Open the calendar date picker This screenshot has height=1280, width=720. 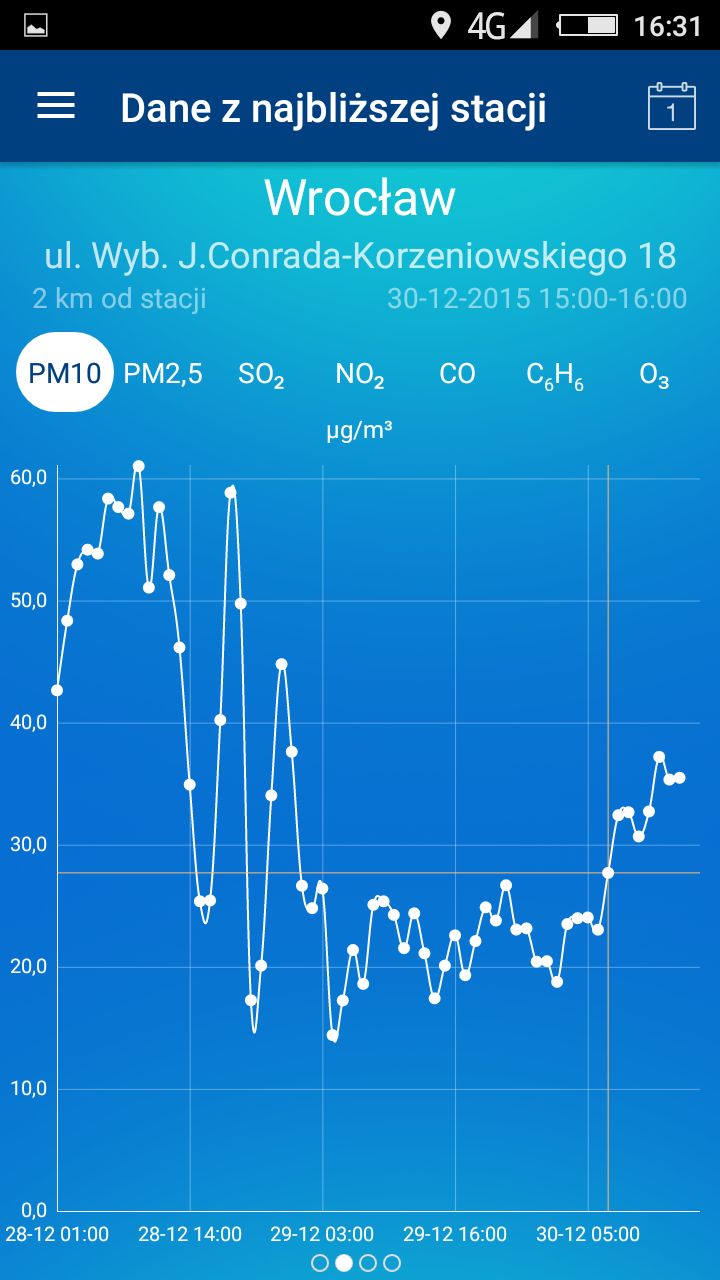pyautogui.click(x=671, y=107)
